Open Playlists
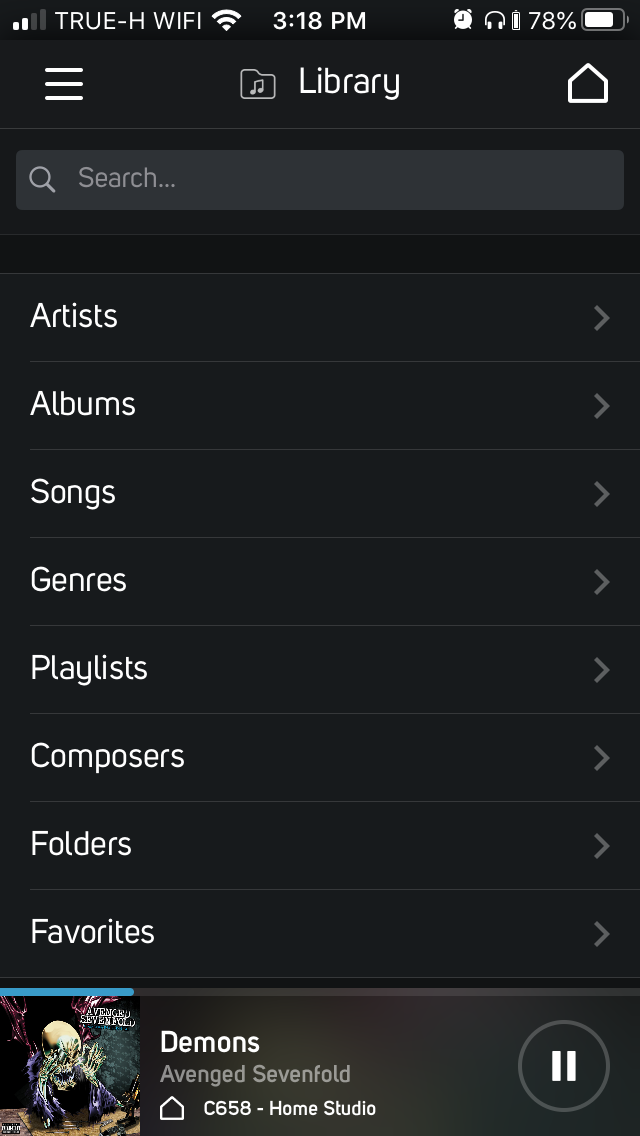Image resolution: width=640 pixels, height=1136 pixels. (x=320, y=669)
